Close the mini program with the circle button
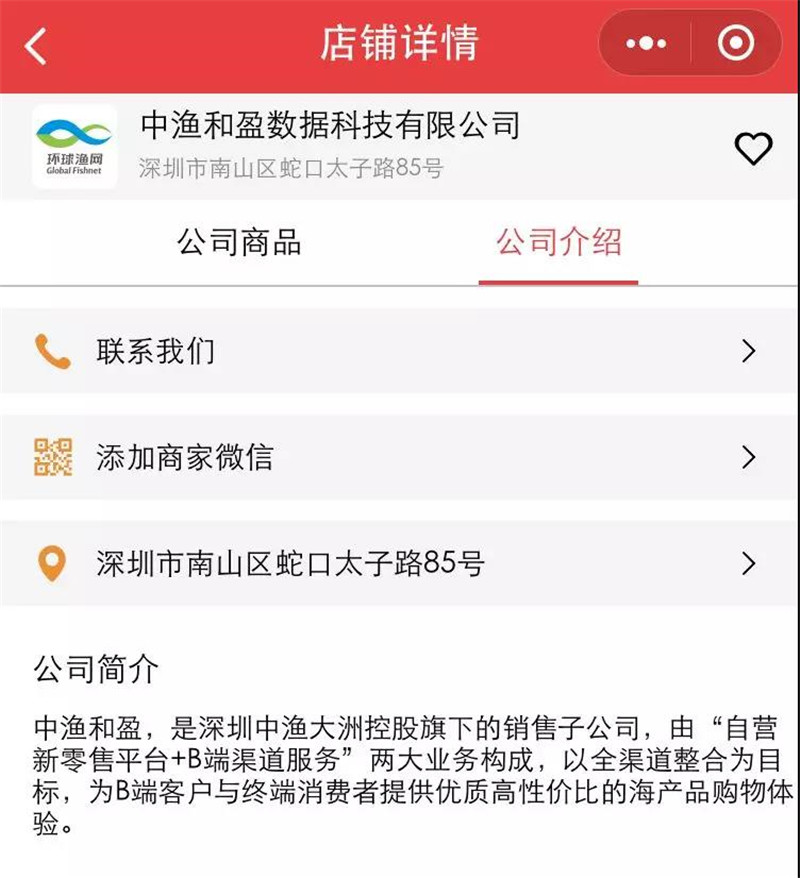This screenshot has height=878, width=800. [737, 44]
